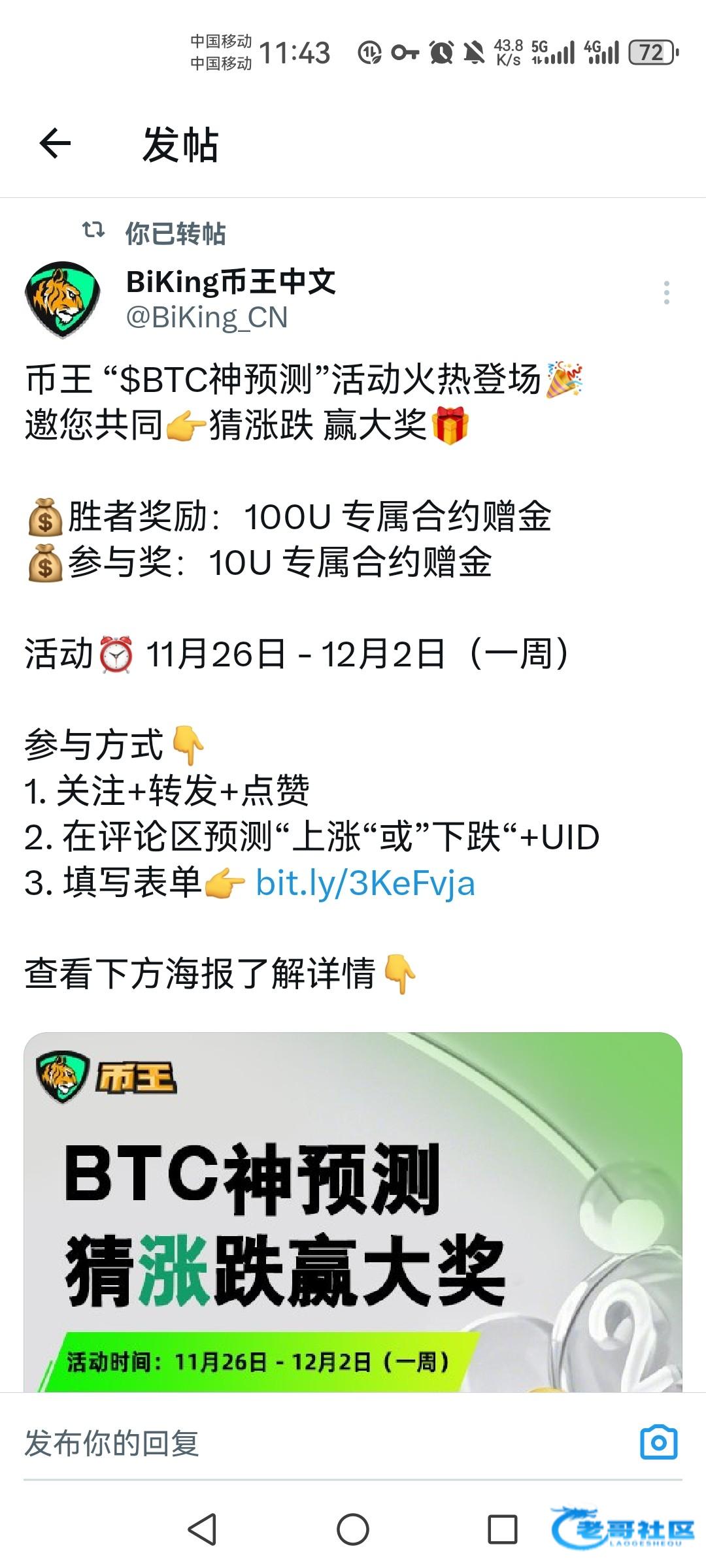Open the @BiKing_CN account name
This screenshot has height=1568, width=706.
click(x=207, y=318)
